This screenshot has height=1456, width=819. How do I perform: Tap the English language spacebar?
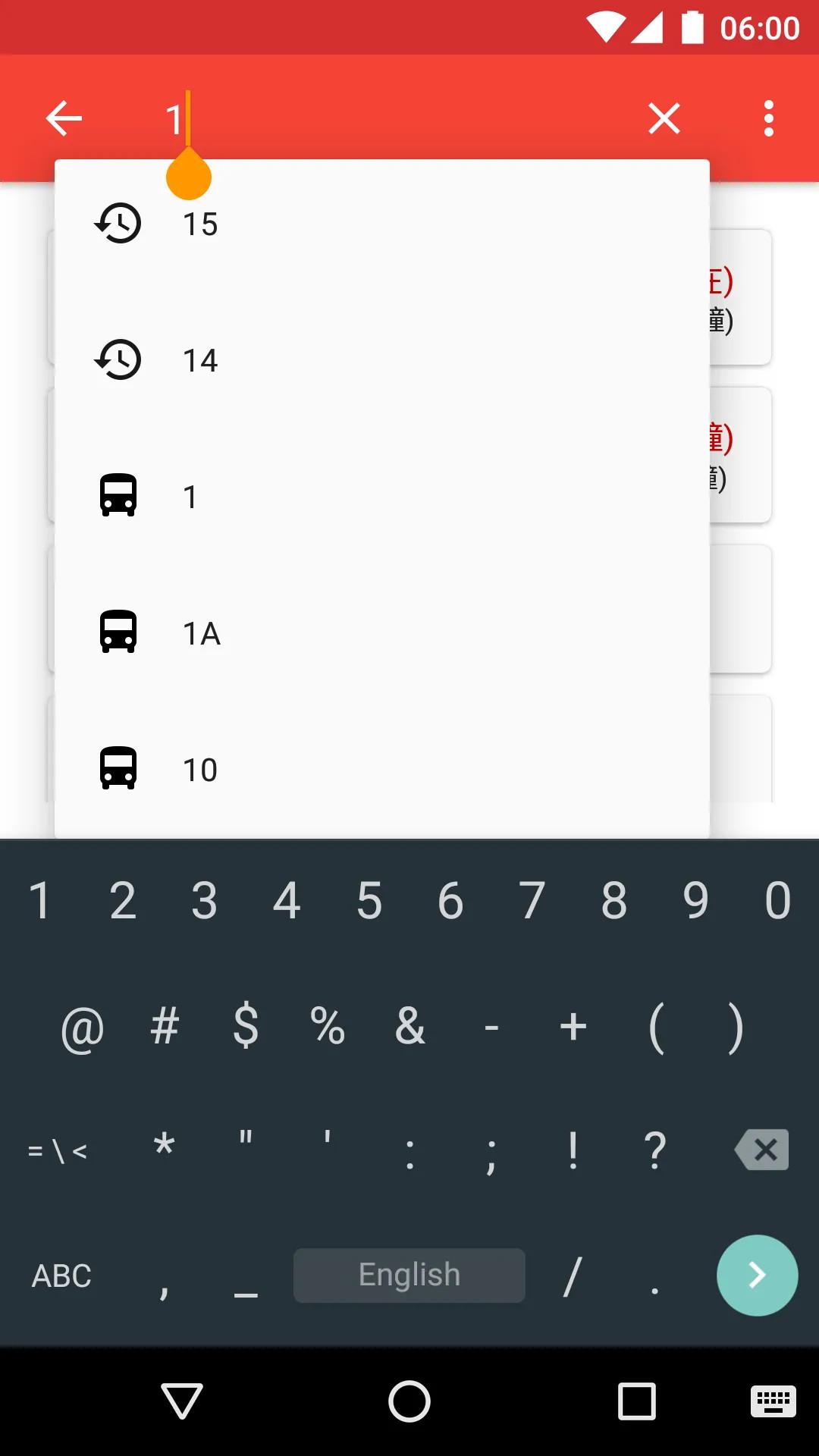tap(409, 1275)
